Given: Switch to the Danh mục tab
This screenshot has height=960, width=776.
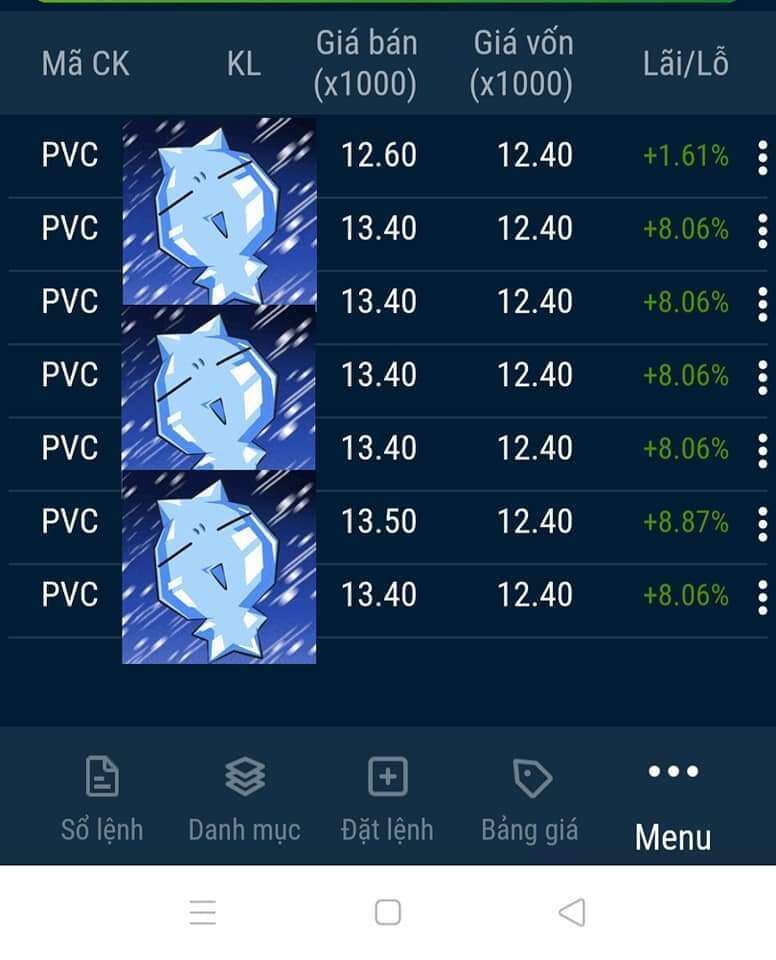Looking at the screenshot, I should point(245,799).
